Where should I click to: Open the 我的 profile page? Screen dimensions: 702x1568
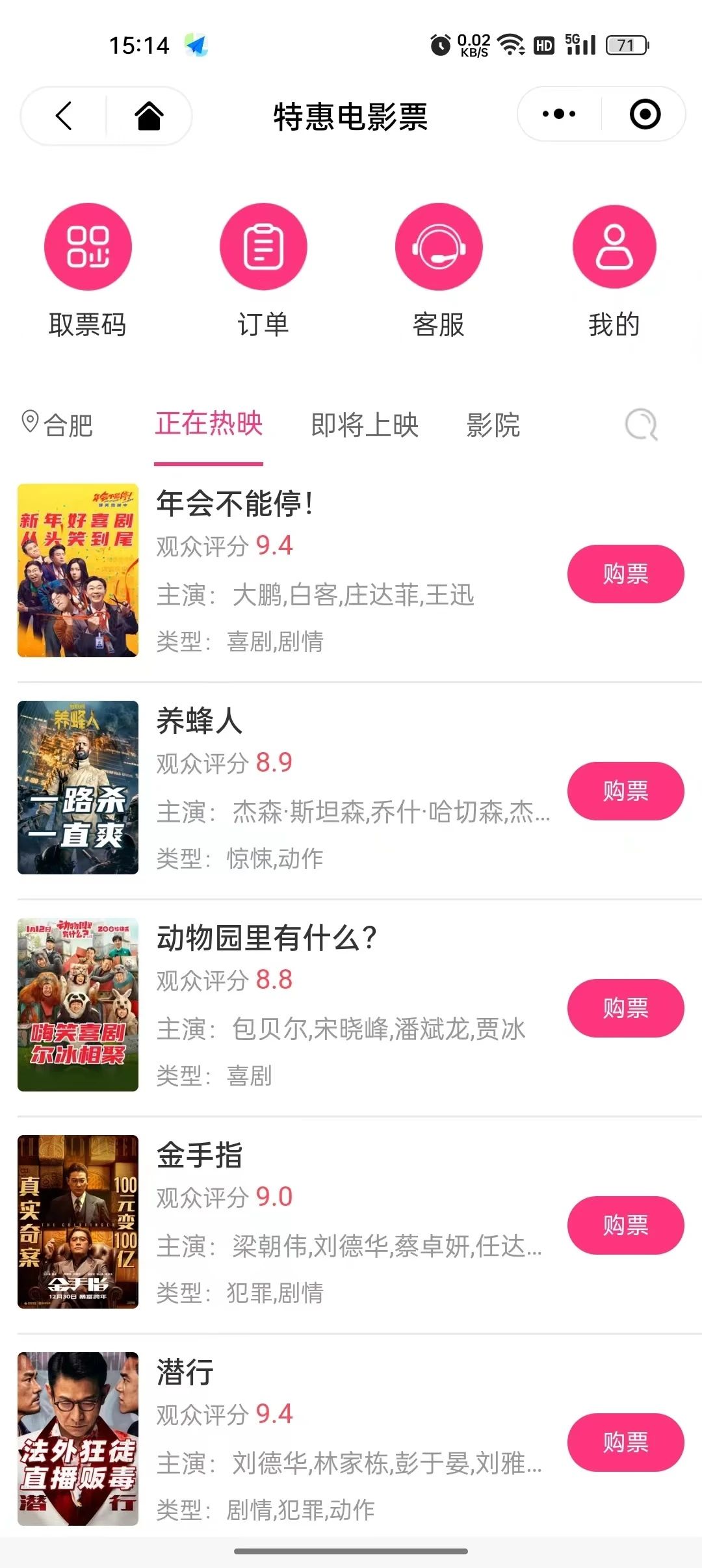(x=614, y=248)
